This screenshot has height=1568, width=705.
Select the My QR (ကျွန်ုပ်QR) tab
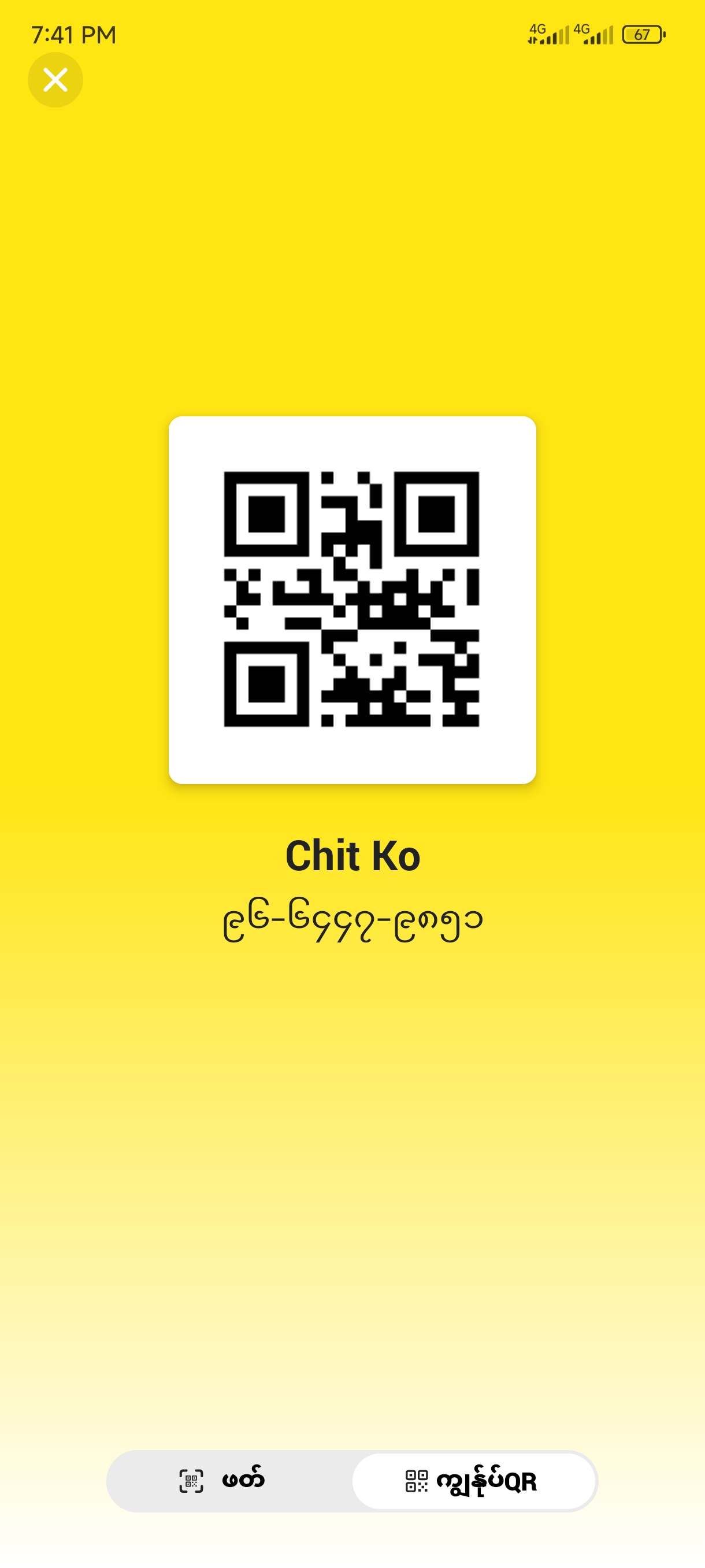[473, 1481]
